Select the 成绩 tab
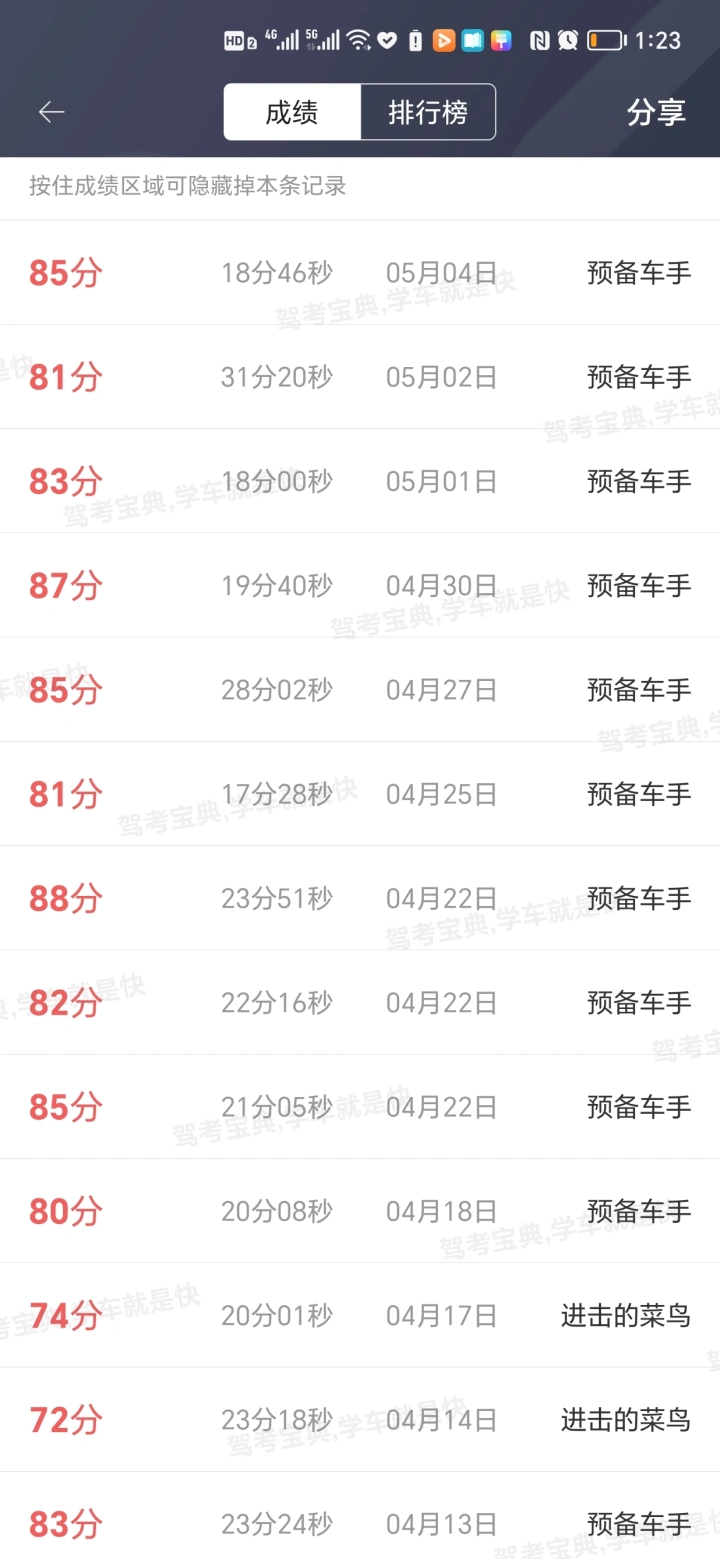 click(x=292, y=112)
